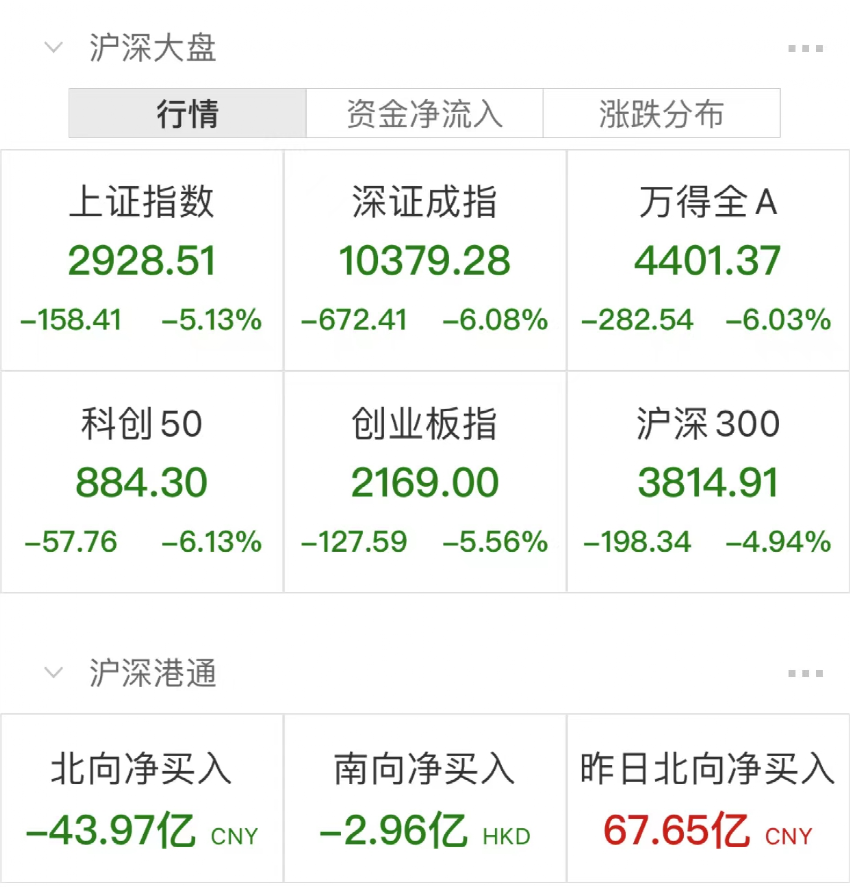Select the 创业板指 index card

[425, 480]
